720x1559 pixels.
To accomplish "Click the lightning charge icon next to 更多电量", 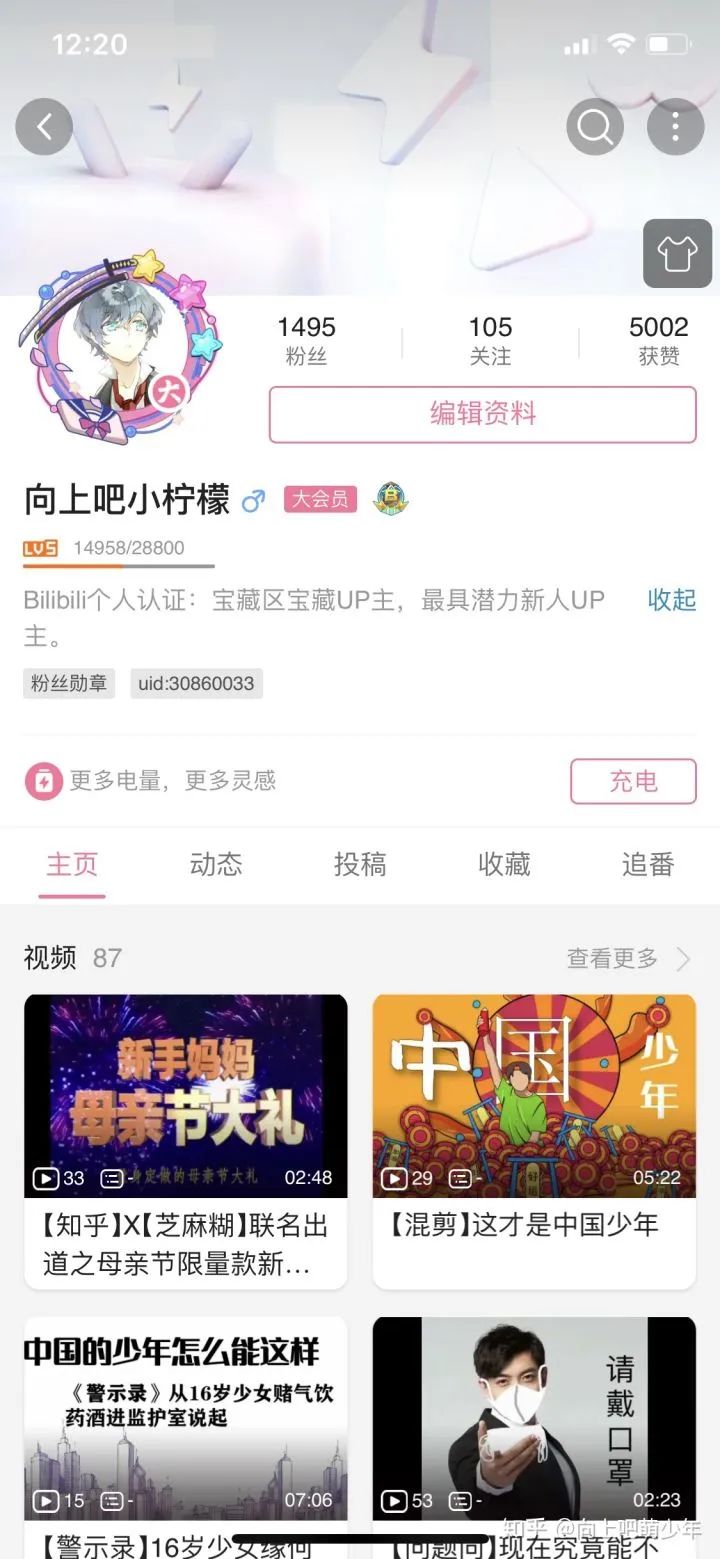I will [43, 781].
